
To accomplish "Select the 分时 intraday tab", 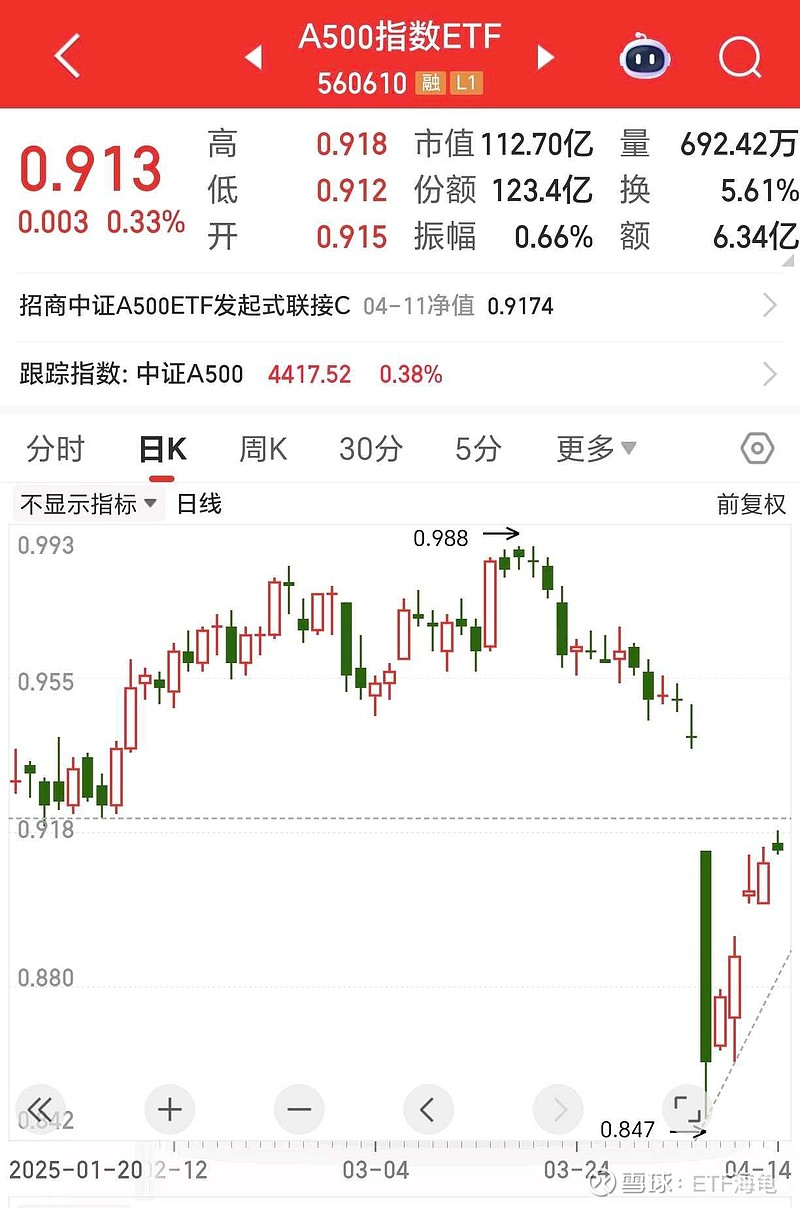I will click(x=55, y=449).
